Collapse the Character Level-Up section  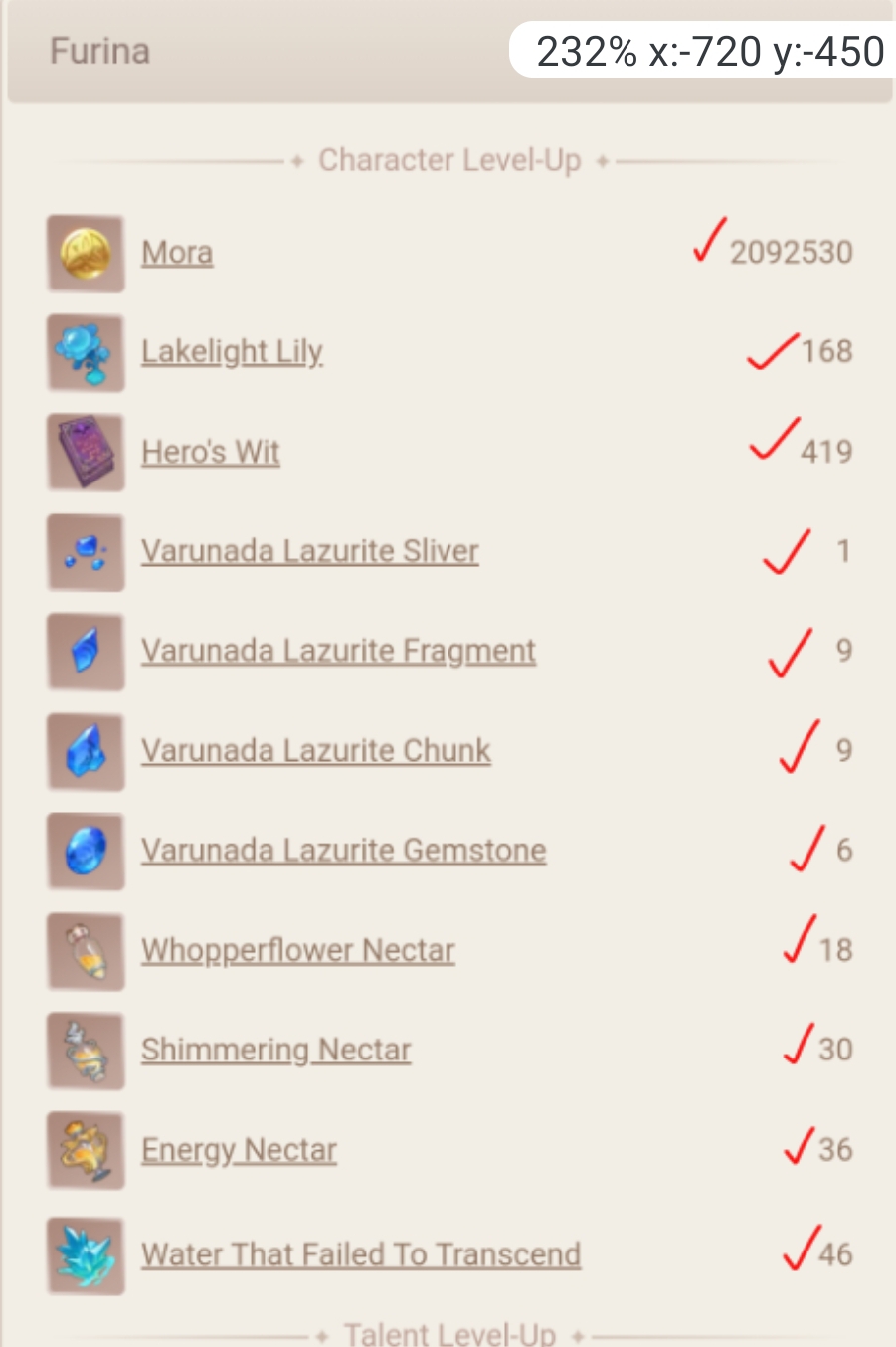coord(448,159)
